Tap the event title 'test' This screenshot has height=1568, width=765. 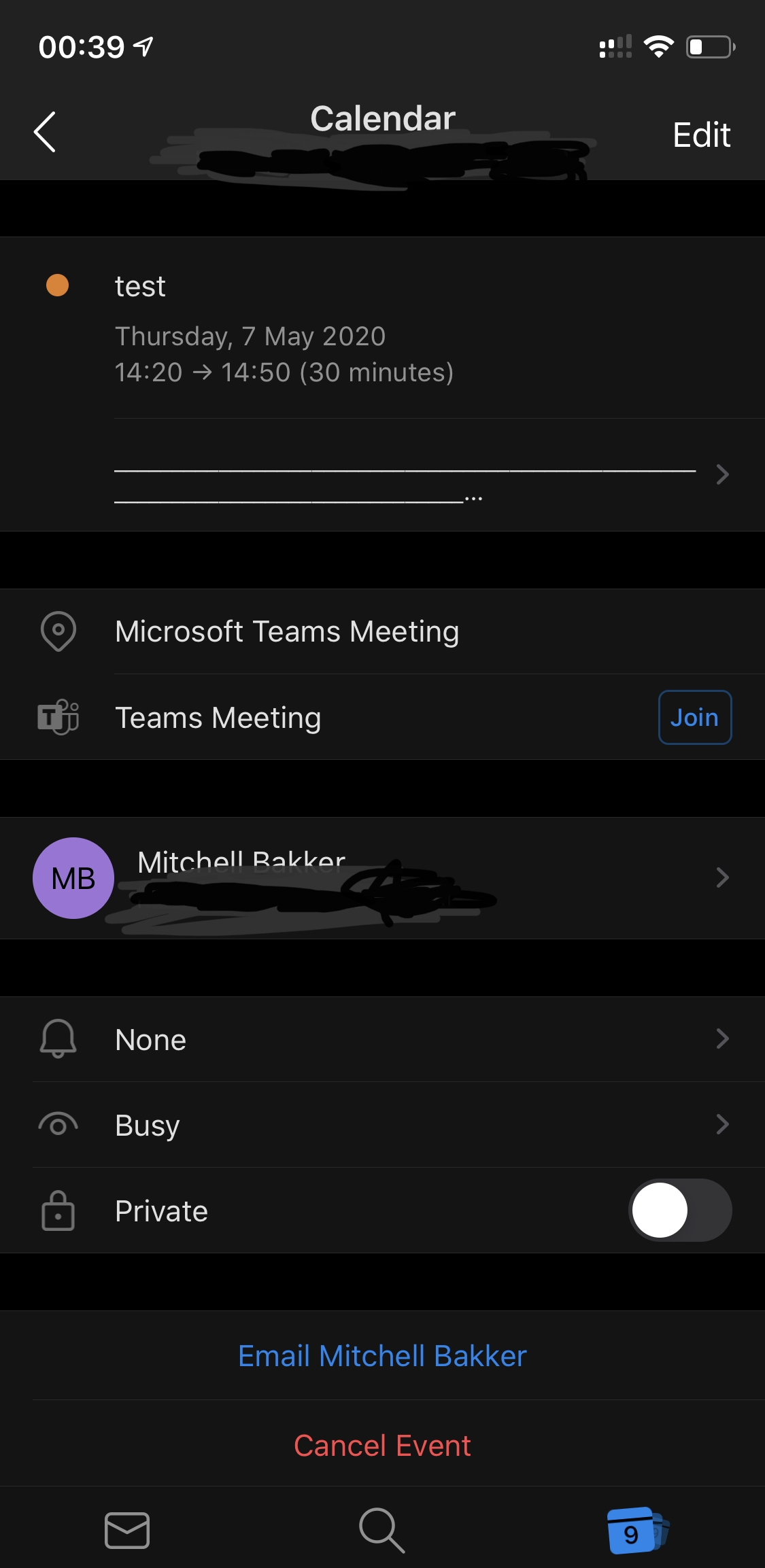coord(139,286)
